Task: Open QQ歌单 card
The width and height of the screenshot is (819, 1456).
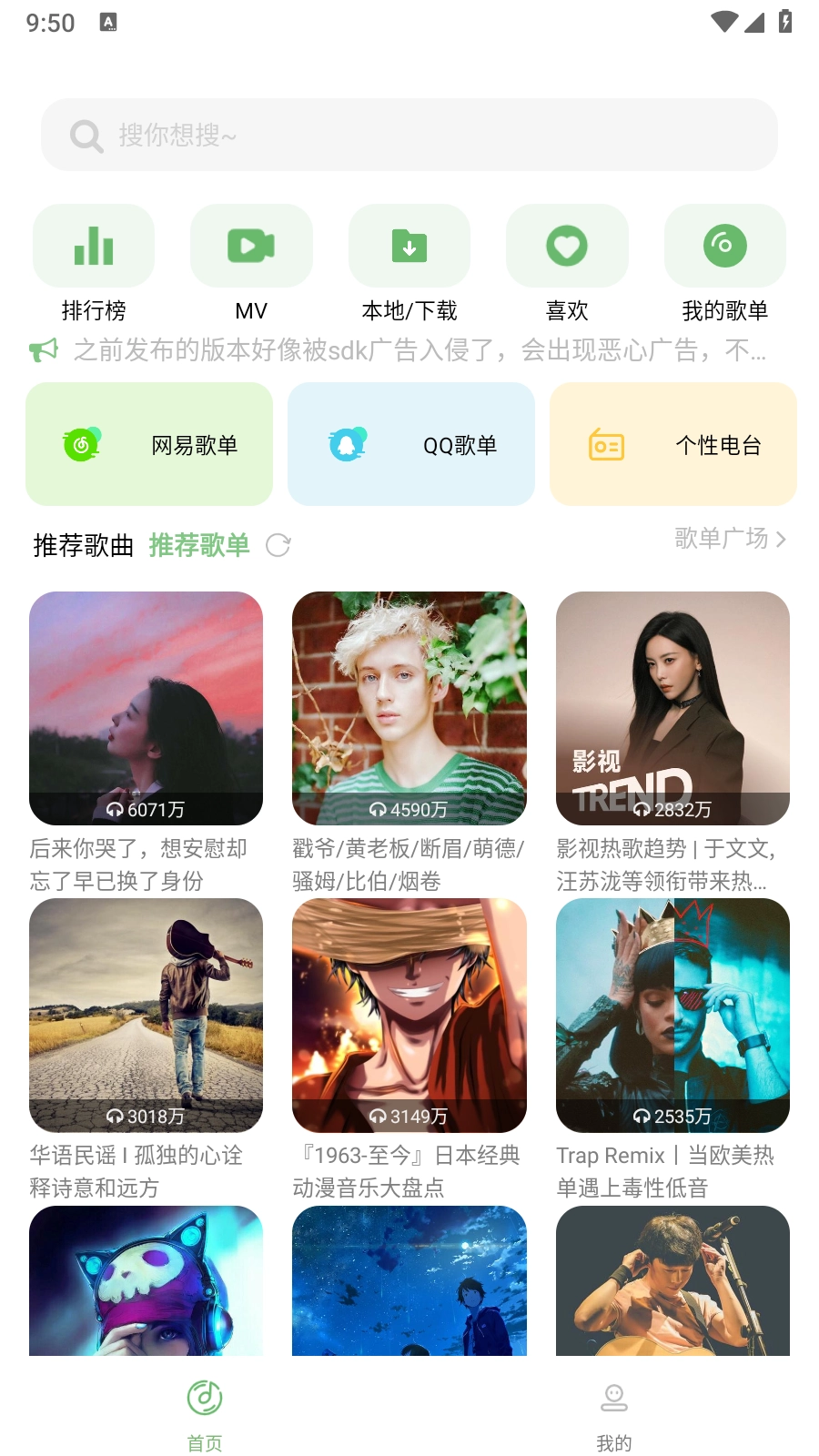Action: point(411,444)
